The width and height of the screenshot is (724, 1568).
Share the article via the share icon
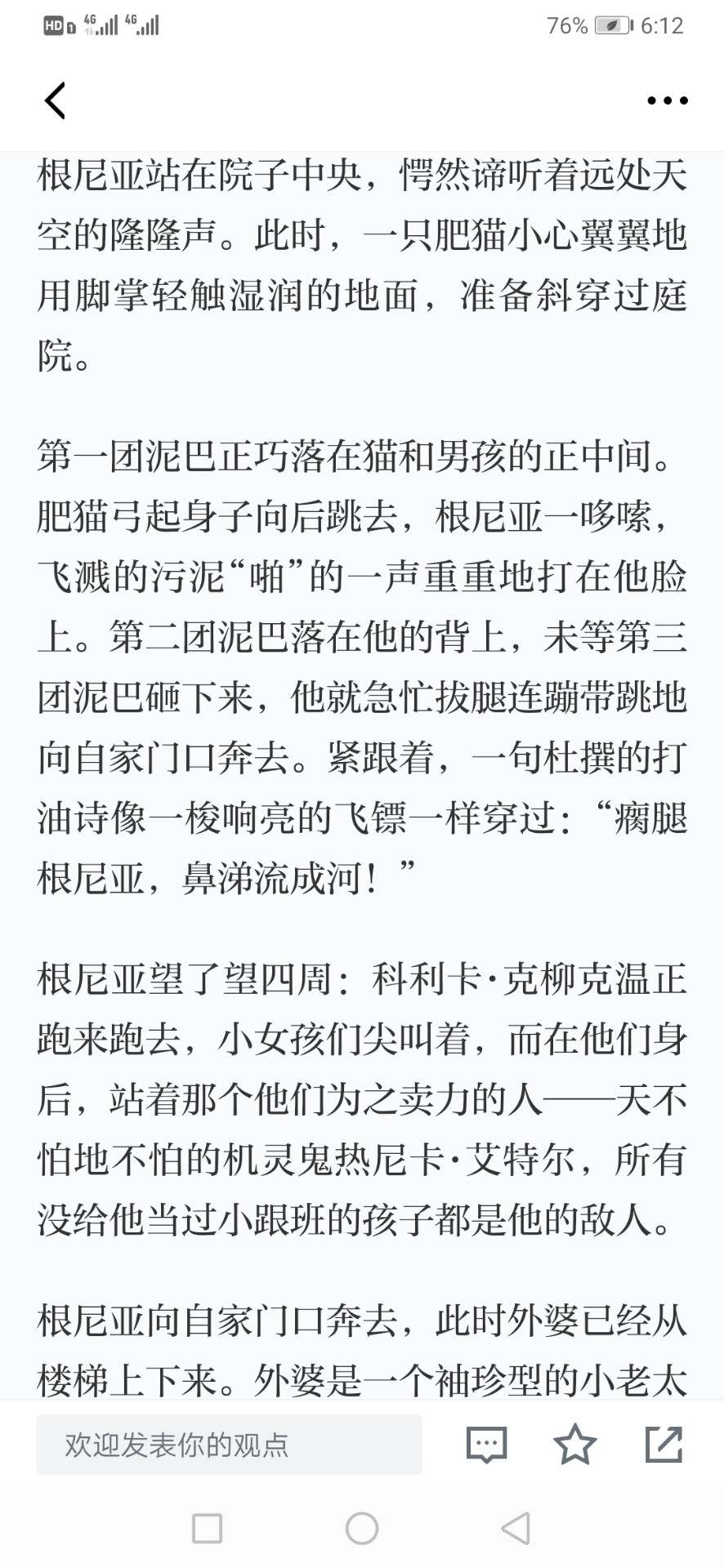tap(664, 1444)
